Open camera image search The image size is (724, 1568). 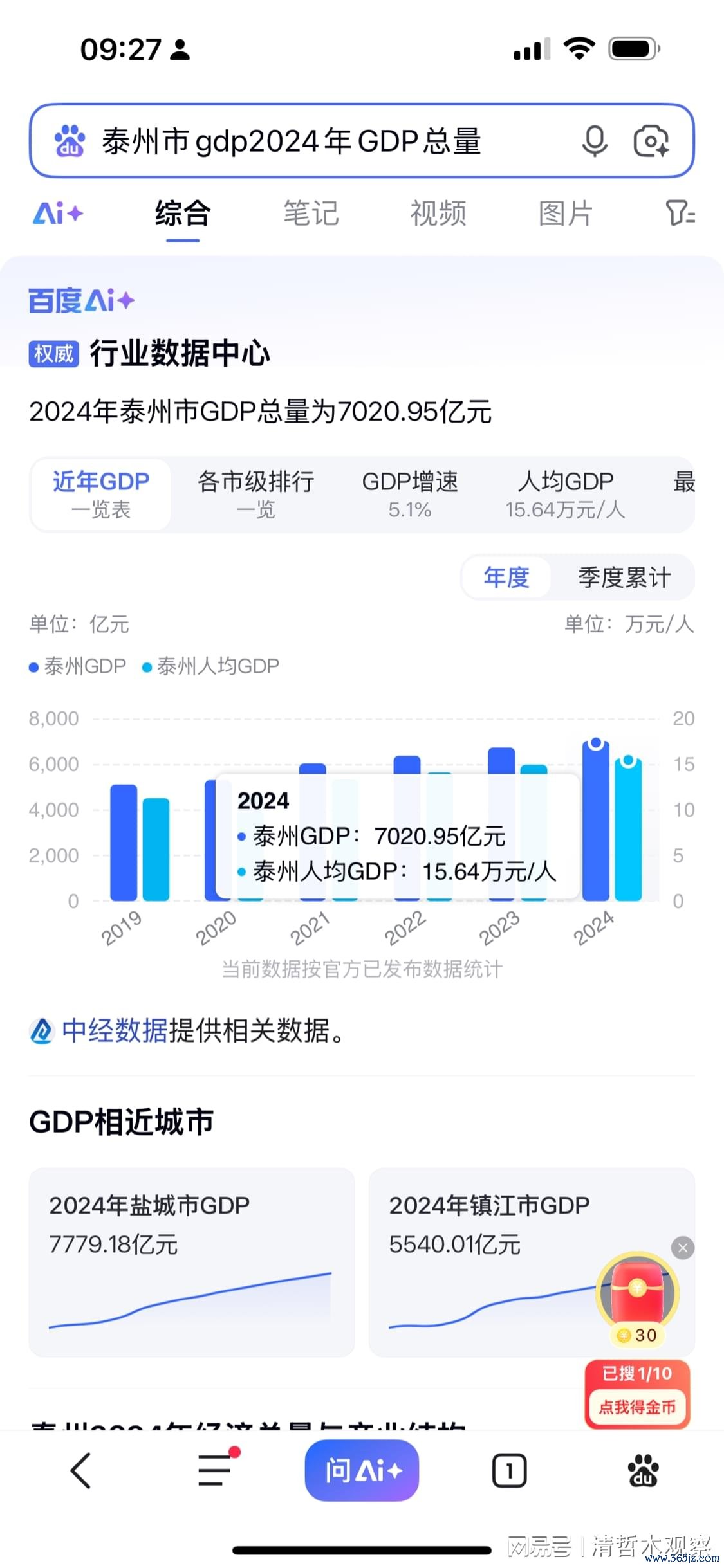651,141
